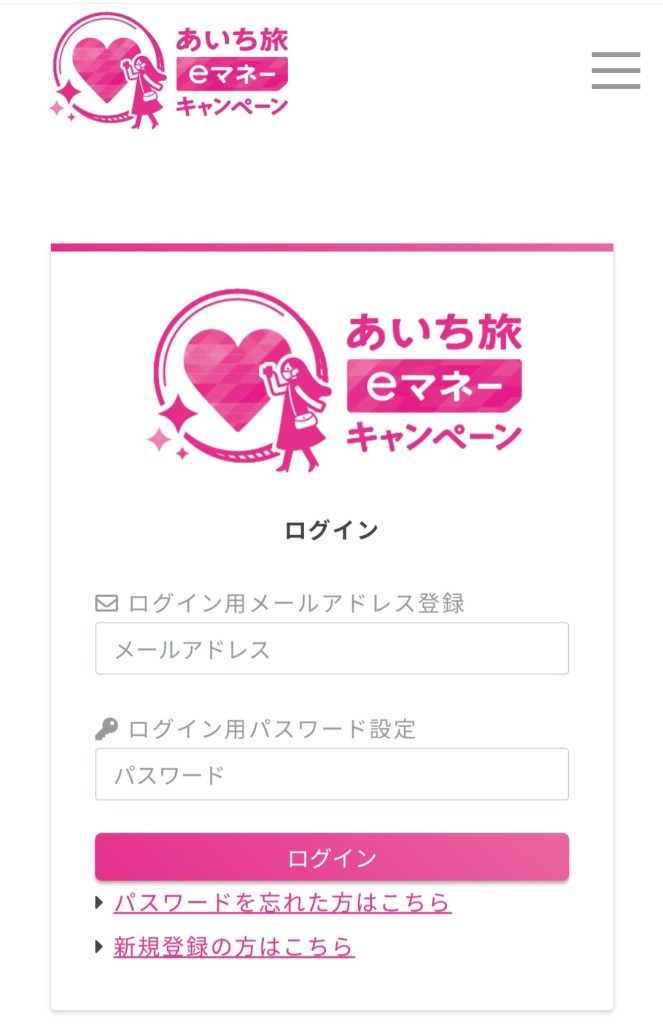Tap the pink ログイン button
663x1024 pixels.
pos(331,857)
